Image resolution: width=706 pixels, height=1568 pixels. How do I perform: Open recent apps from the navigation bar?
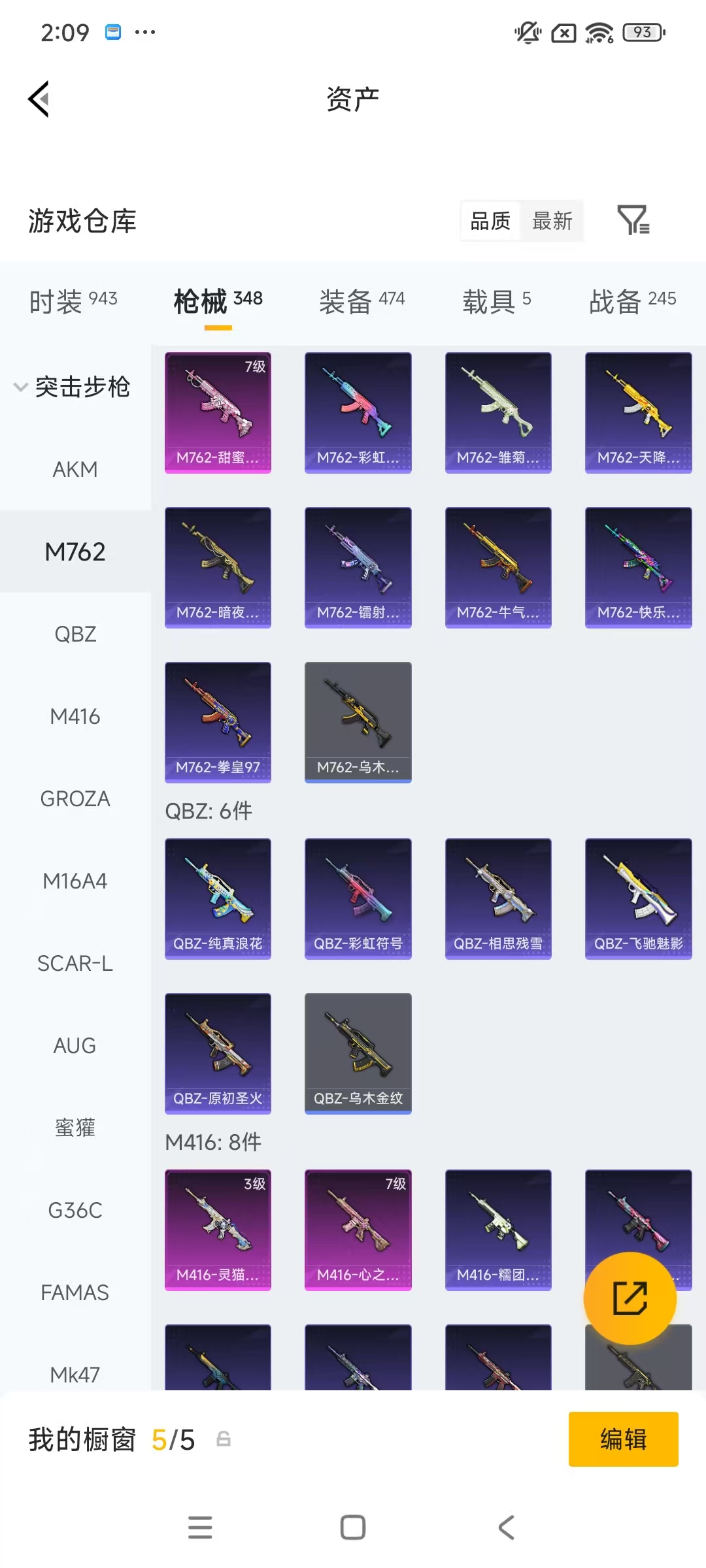(200, 1527)
